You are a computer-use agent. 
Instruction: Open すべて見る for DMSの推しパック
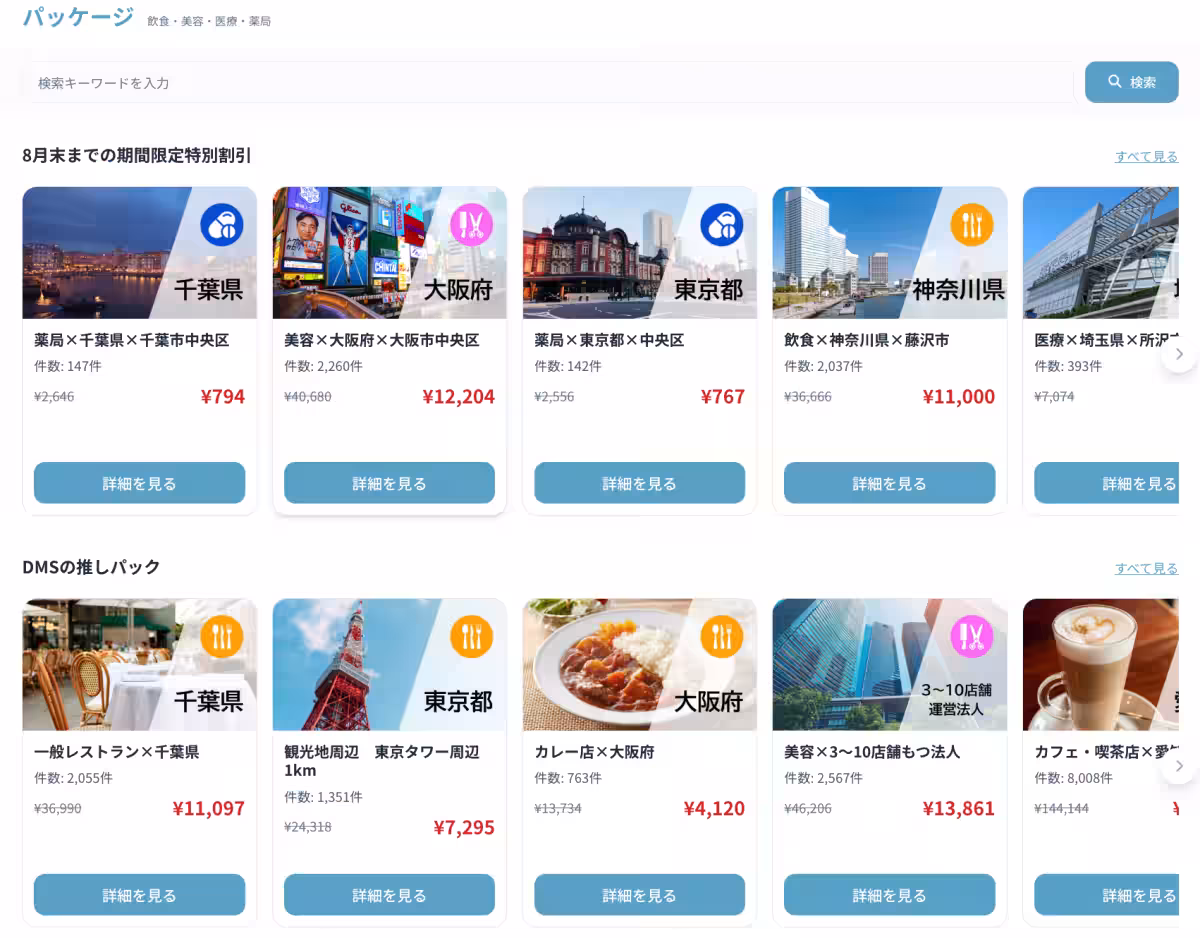1146,569
